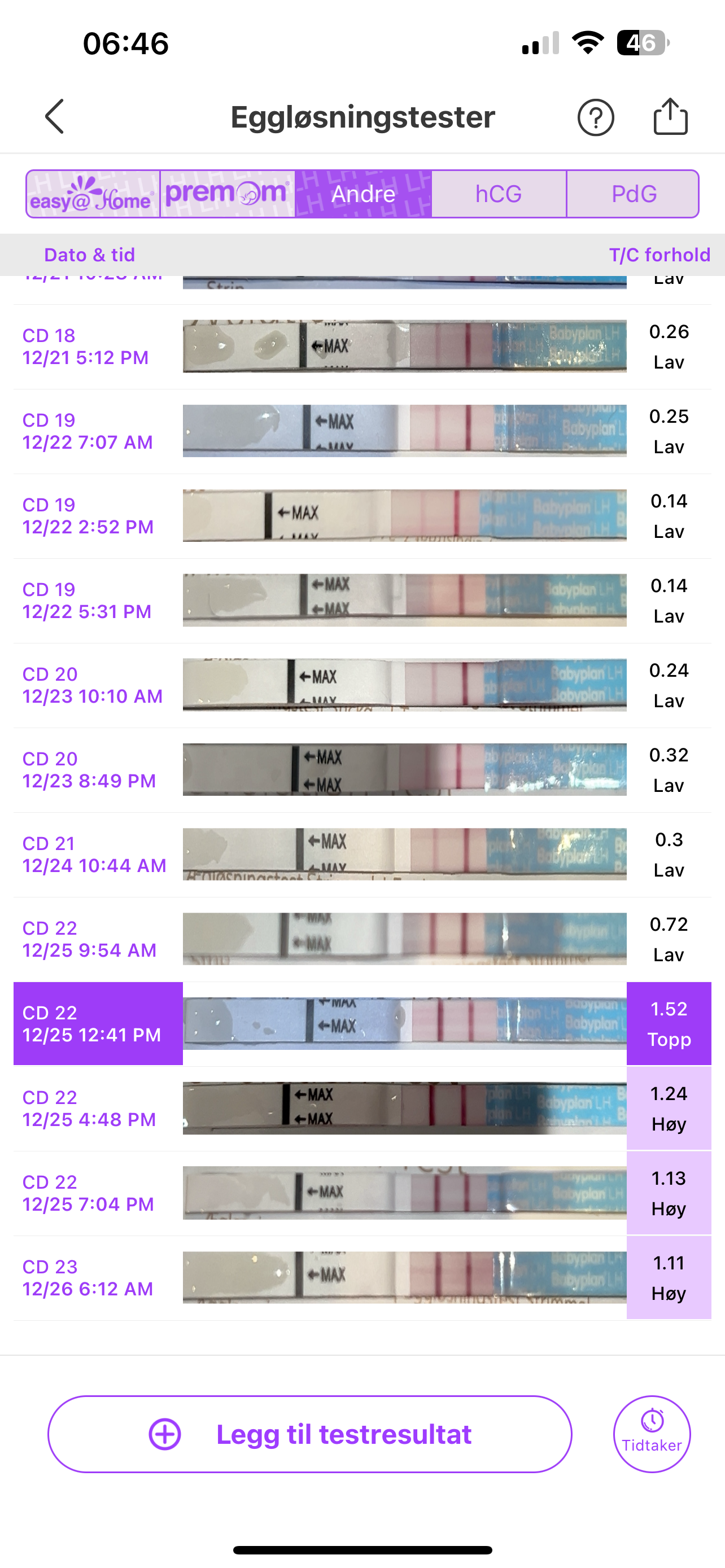Image resolution: width=725 pixels, height=1568 pixels.
Task: Open the 12/25 7:04 PM test entry
Action: [x=361, y=1193]
